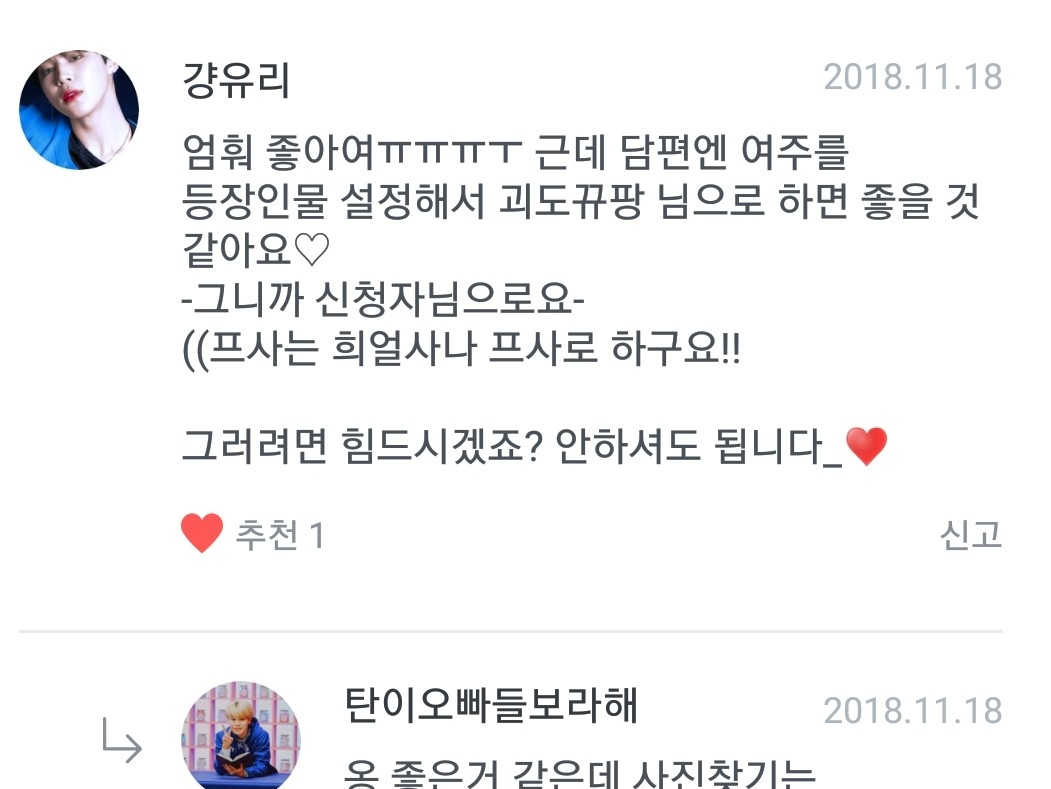
Task: Open the username 걍유리
Action: pos(238,80)
